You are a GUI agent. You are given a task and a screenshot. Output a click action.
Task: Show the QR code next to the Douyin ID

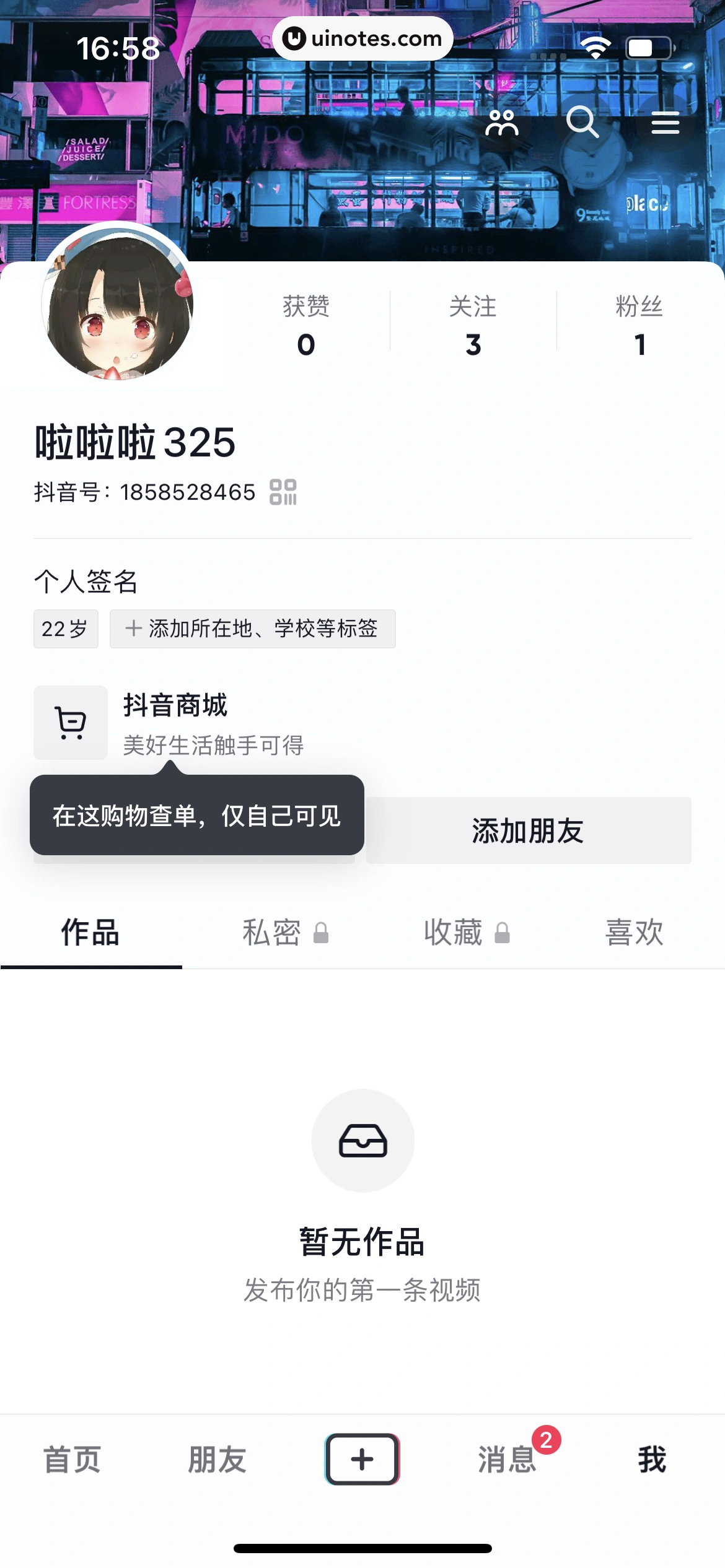(x=284, y=492)
